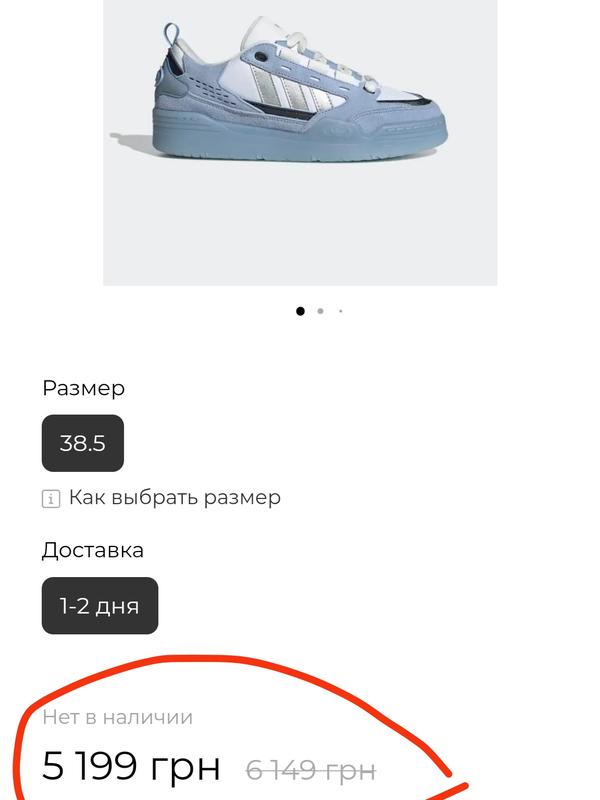
Task: Tap the image carousel page indicator dots
Action: 320,311
